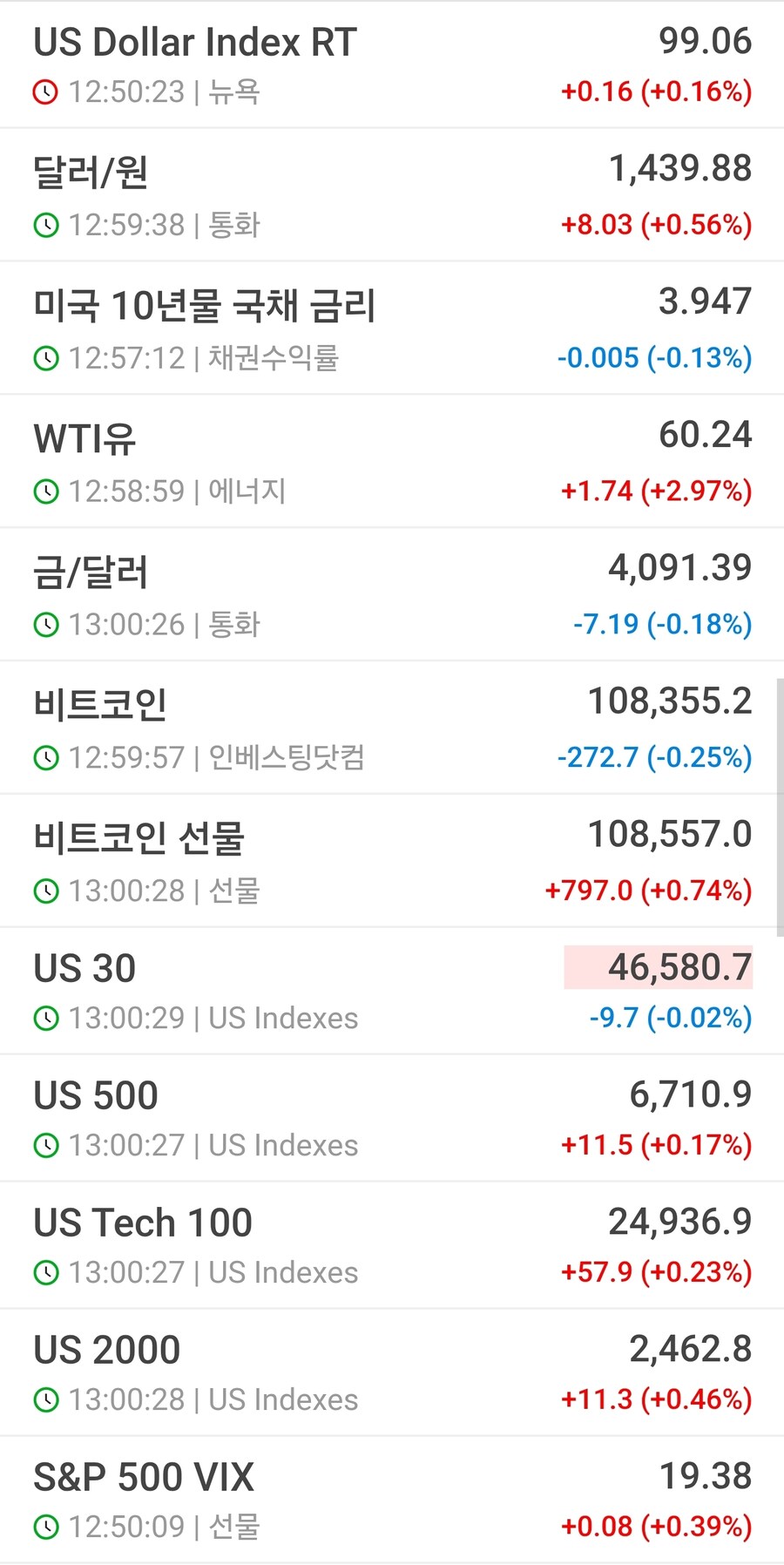Click the green clock icon next to 달러/원
The width and height of the screenshot is (784, 1565).
(46, 225)
